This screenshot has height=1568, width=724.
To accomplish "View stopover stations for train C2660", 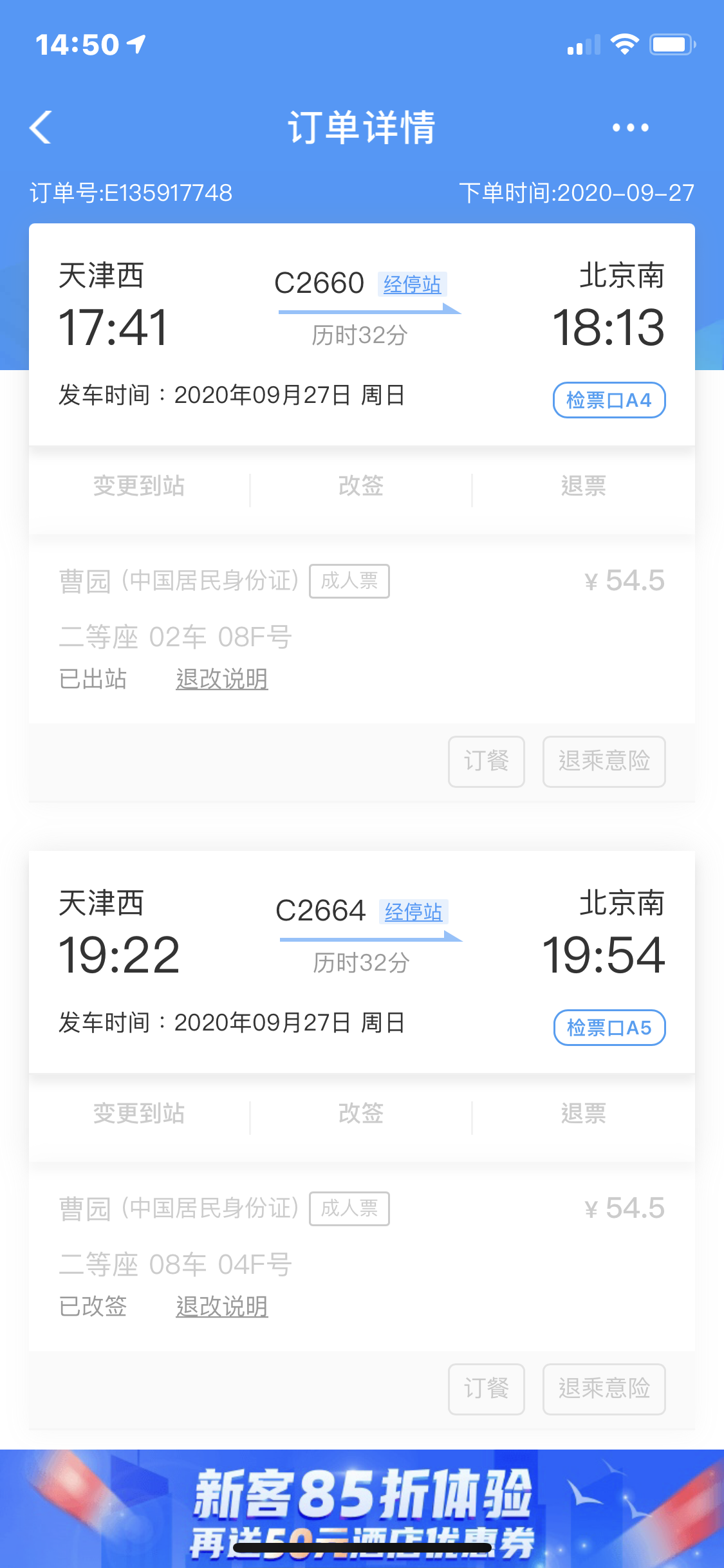I will 412,284.
